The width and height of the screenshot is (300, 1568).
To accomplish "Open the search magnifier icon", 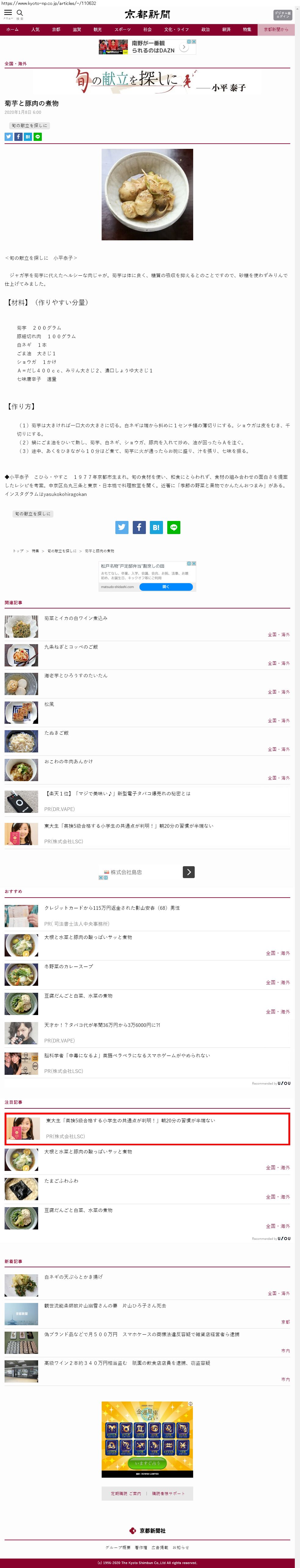I will point(20,13).
